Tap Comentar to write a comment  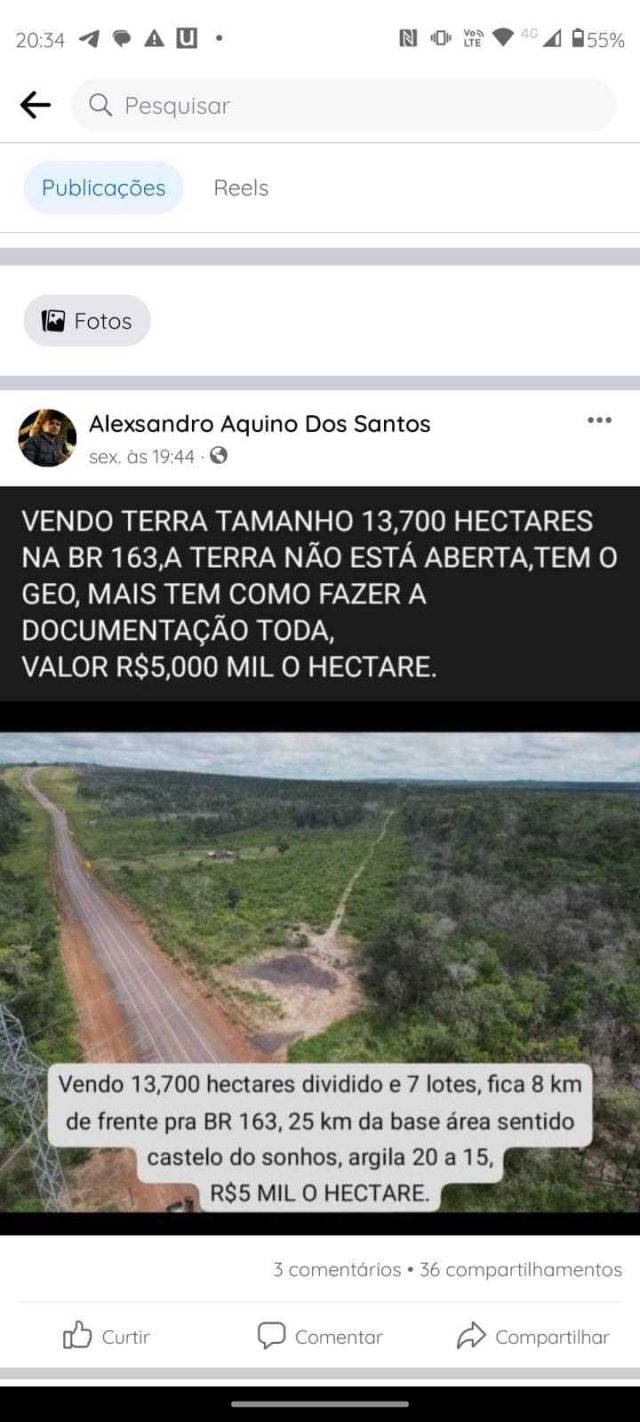pos(320,1336)
